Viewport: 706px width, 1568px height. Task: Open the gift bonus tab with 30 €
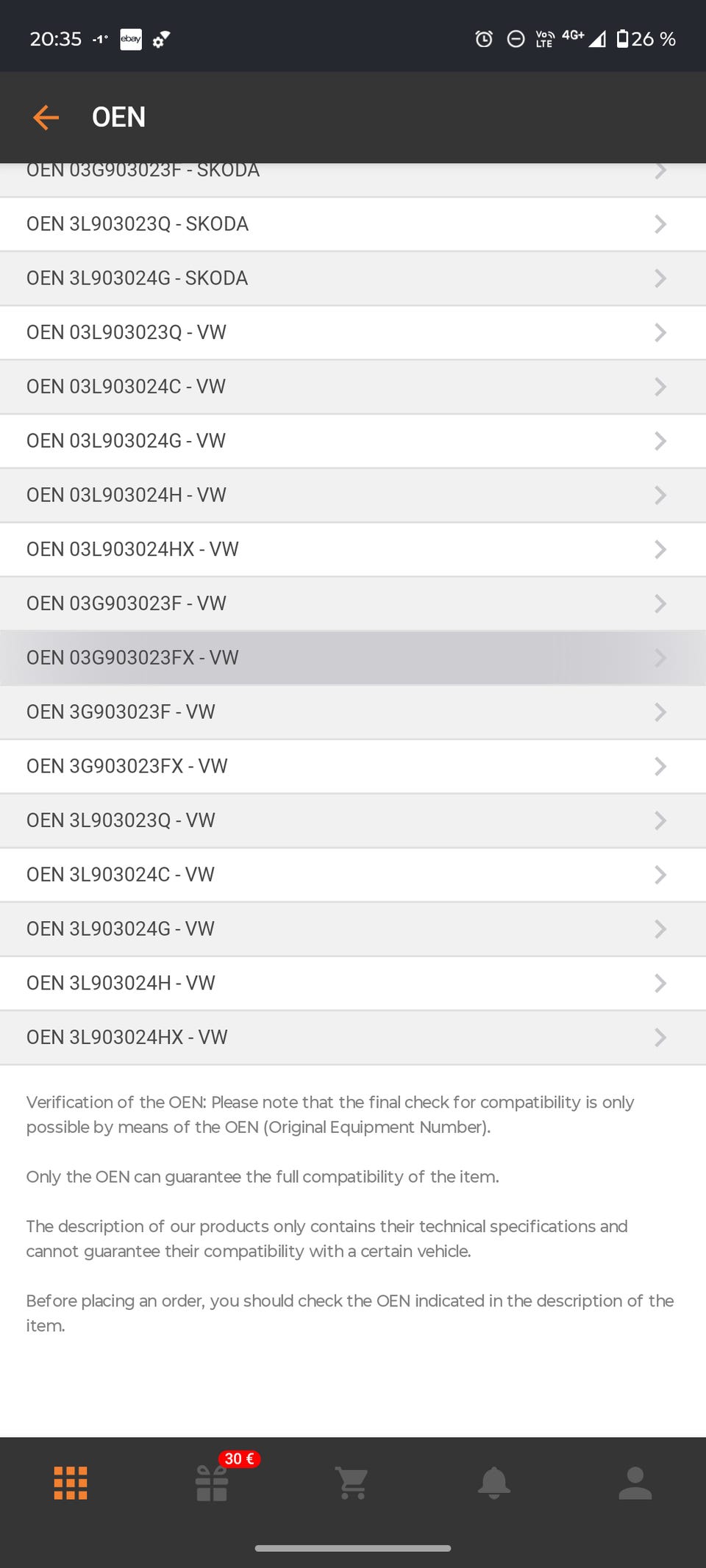212,1483
